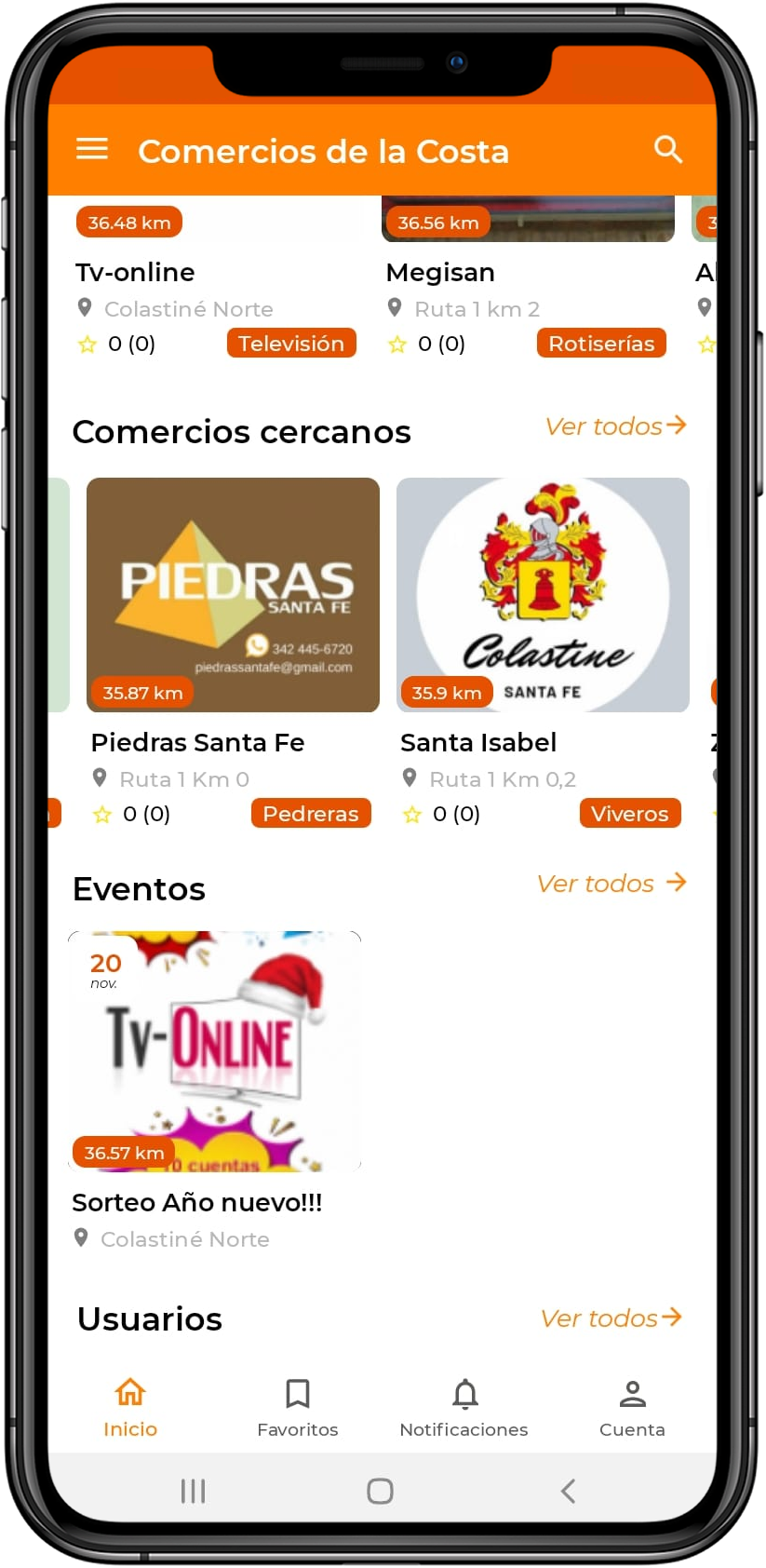Open the Santa Isabel card

tap(543, 654)
